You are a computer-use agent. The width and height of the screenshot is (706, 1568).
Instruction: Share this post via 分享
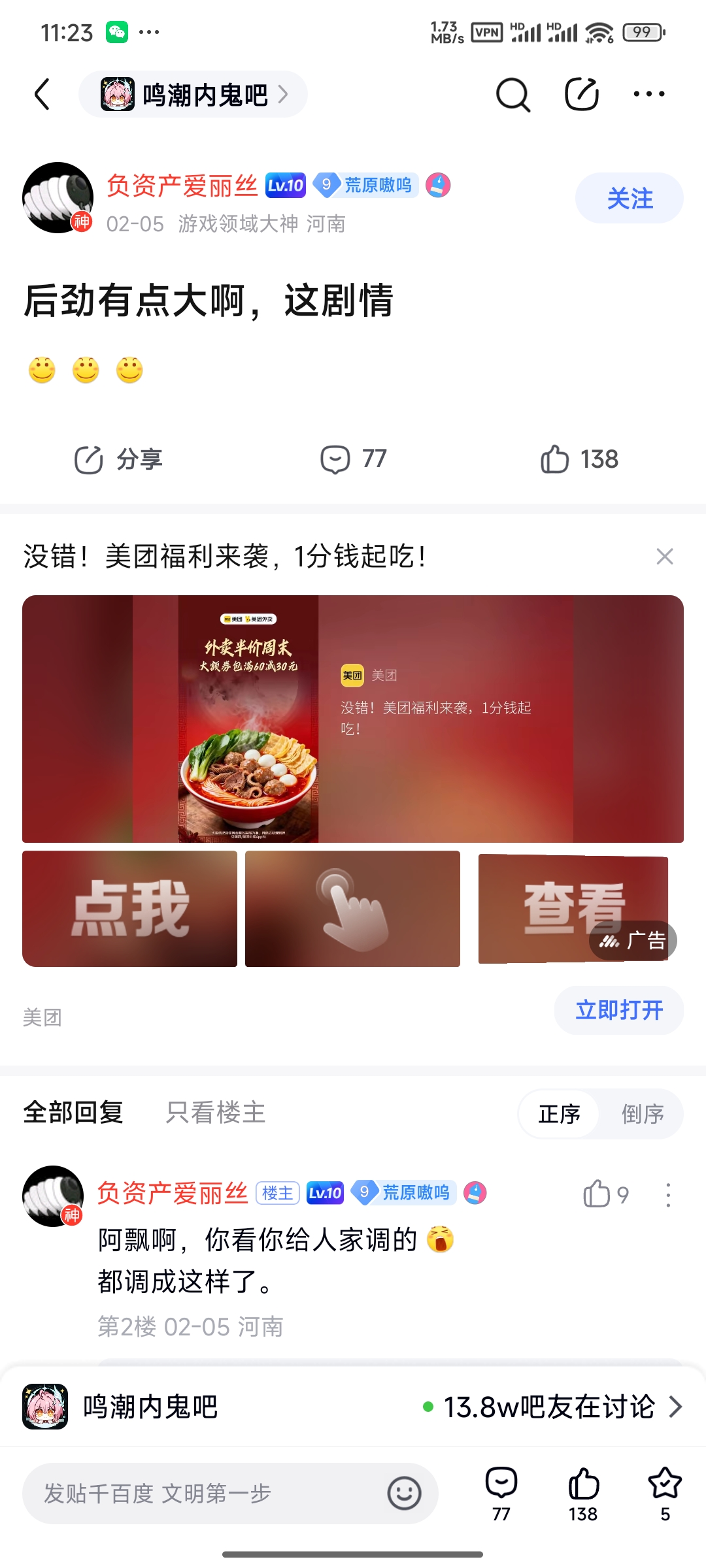point(118,459)
